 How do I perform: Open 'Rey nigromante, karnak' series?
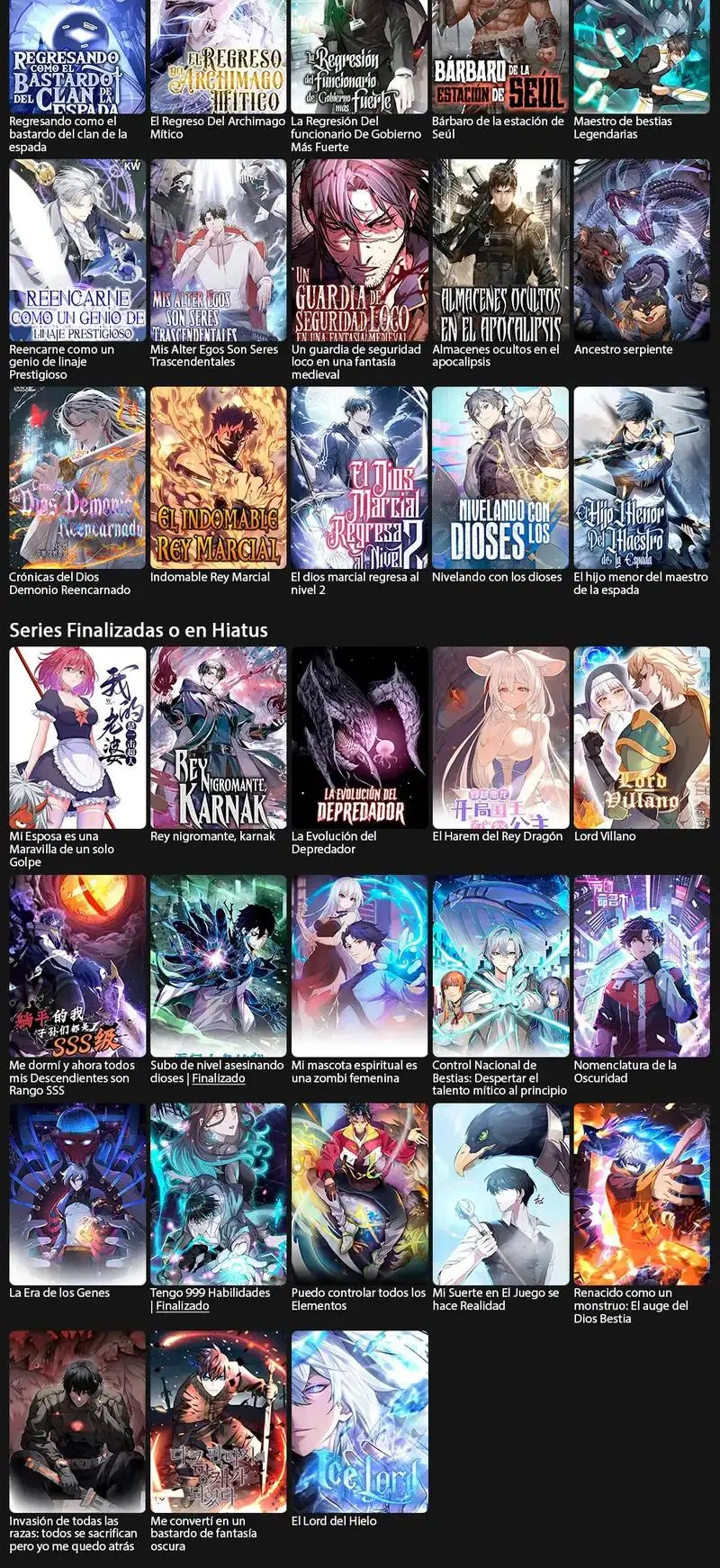click(x=219, y=737)
